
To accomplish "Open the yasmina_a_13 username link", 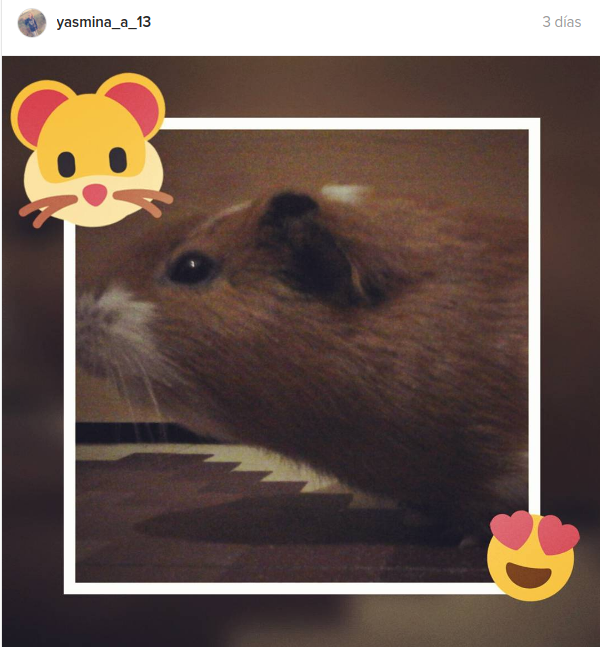I will [104, 22].
